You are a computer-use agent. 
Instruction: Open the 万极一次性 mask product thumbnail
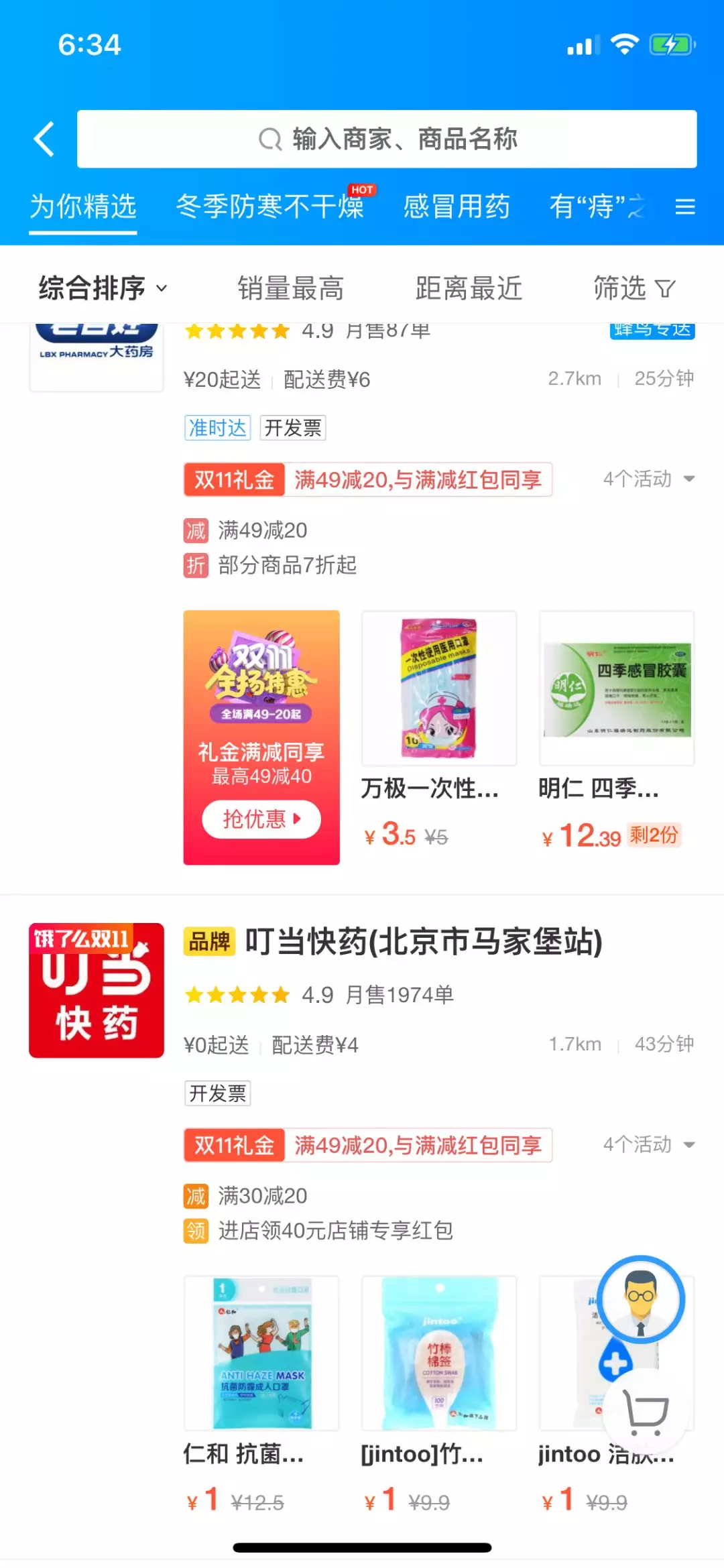(438, 687)
